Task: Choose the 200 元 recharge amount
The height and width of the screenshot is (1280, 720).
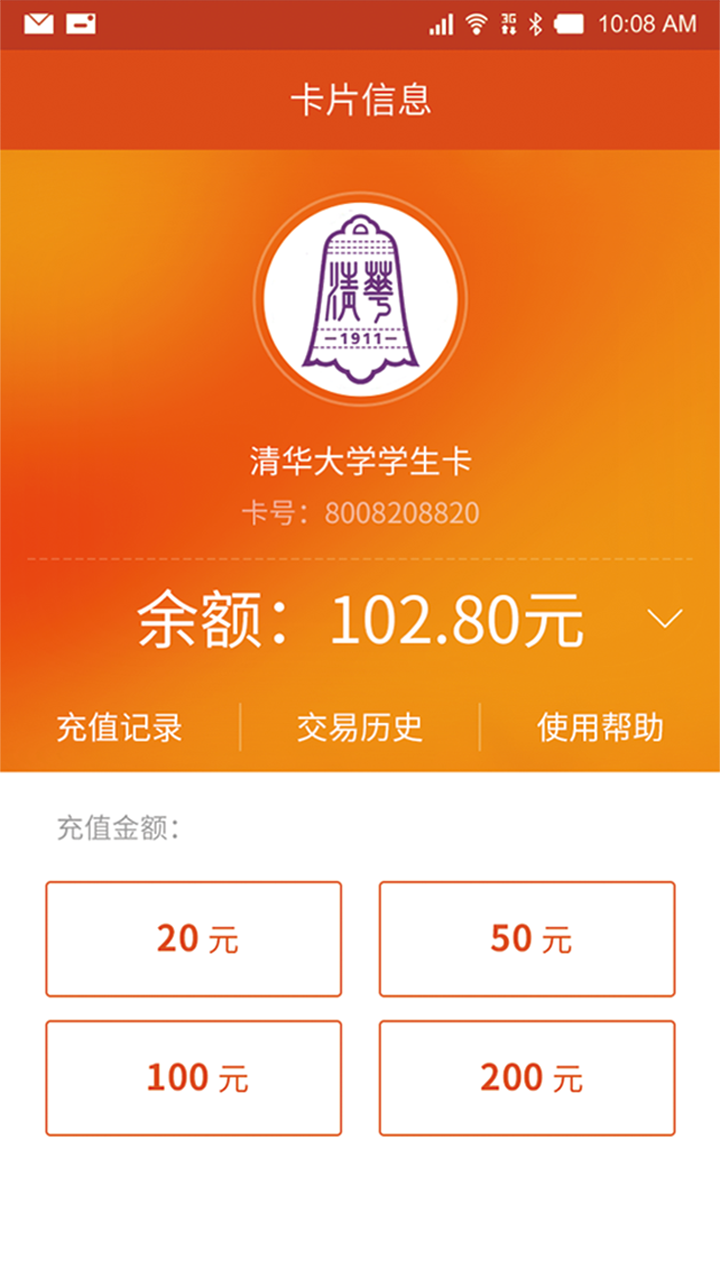Action: click(527, 1078)
